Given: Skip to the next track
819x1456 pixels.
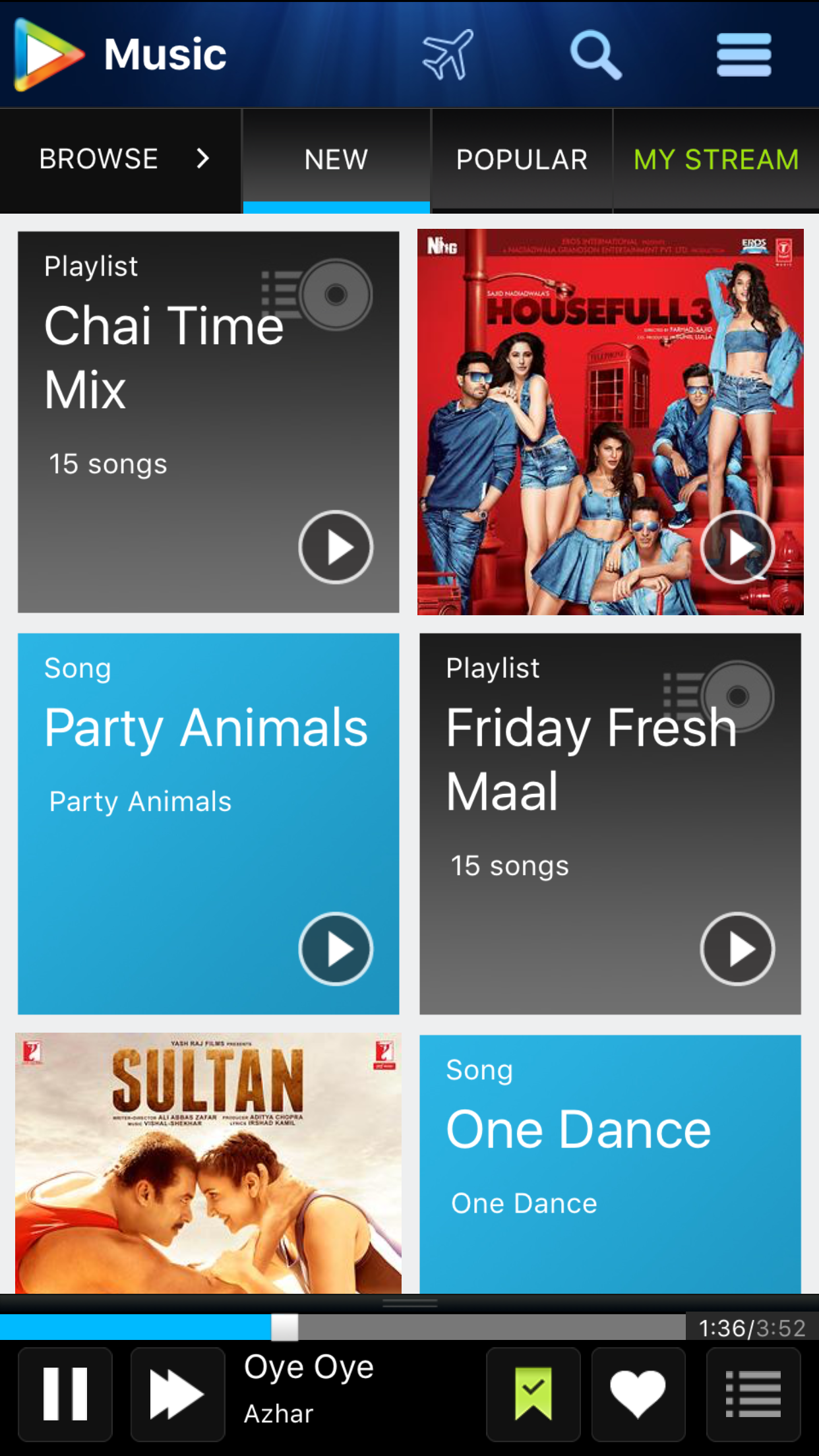Looking at the screenshot, I should (x=177, y=1394).
